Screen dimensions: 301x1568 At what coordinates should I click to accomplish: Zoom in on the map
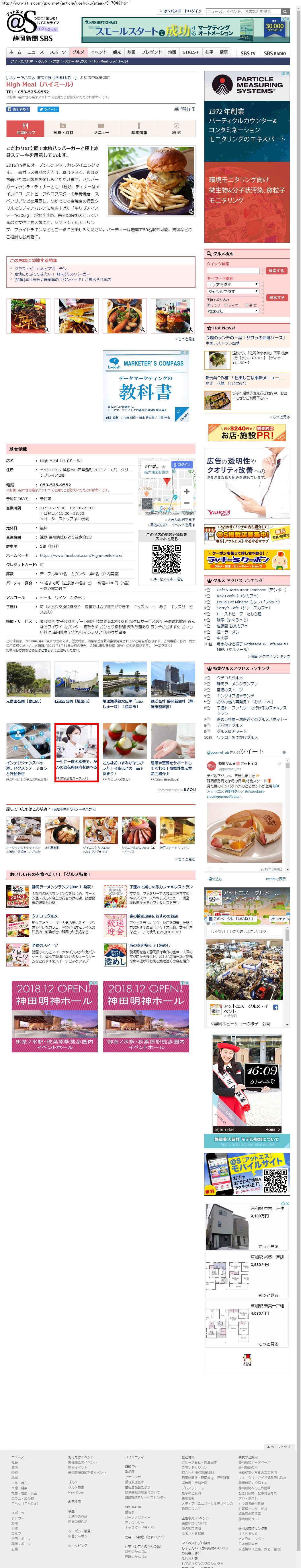click(x=186, y=491)
